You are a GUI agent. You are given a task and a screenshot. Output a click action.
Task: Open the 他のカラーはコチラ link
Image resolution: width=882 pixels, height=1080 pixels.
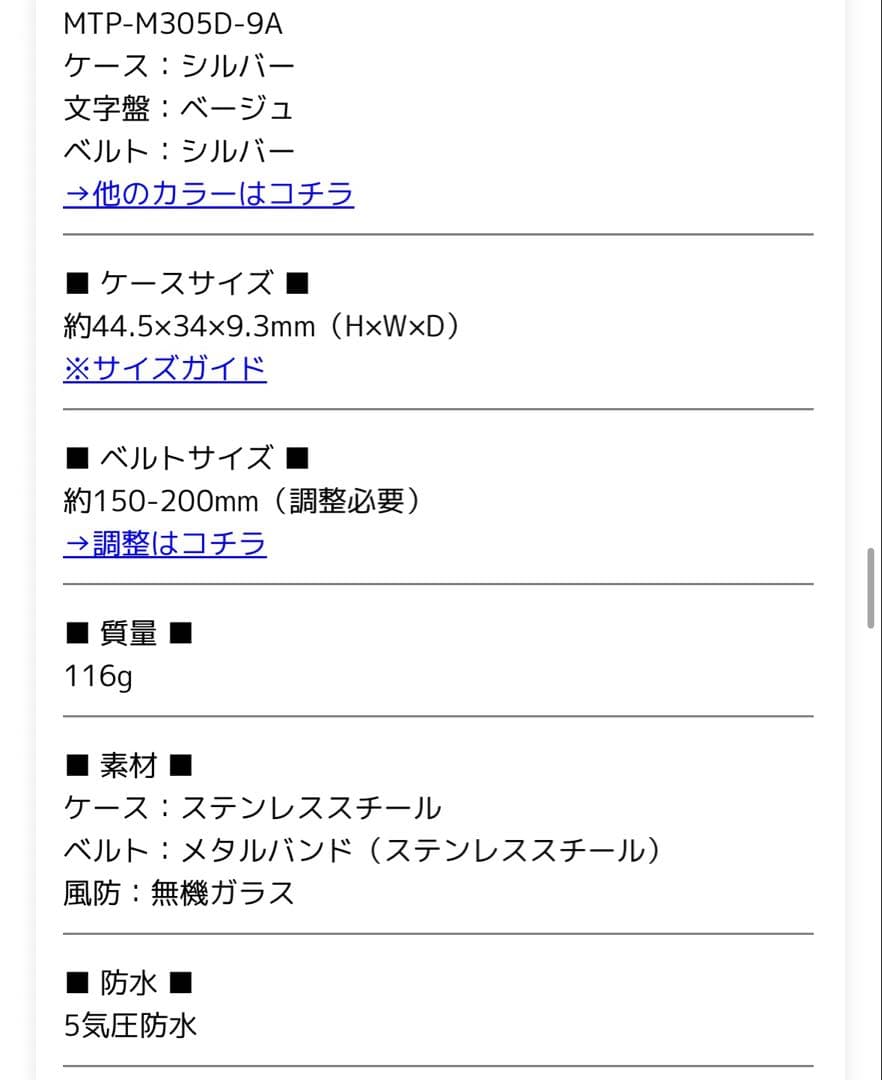click(207, 194)
